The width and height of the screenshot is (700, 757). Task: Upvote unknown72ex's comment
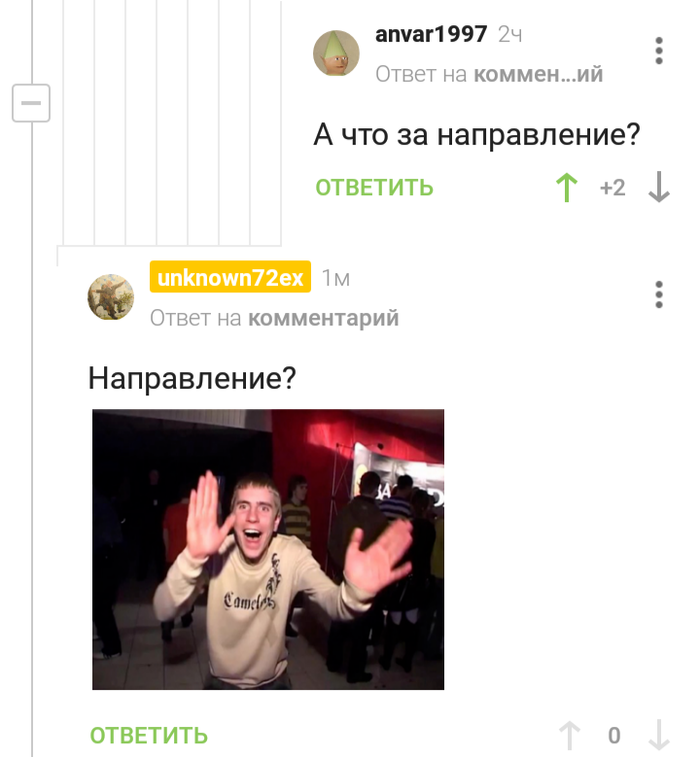pyautogui.click(x=569, y=736)
